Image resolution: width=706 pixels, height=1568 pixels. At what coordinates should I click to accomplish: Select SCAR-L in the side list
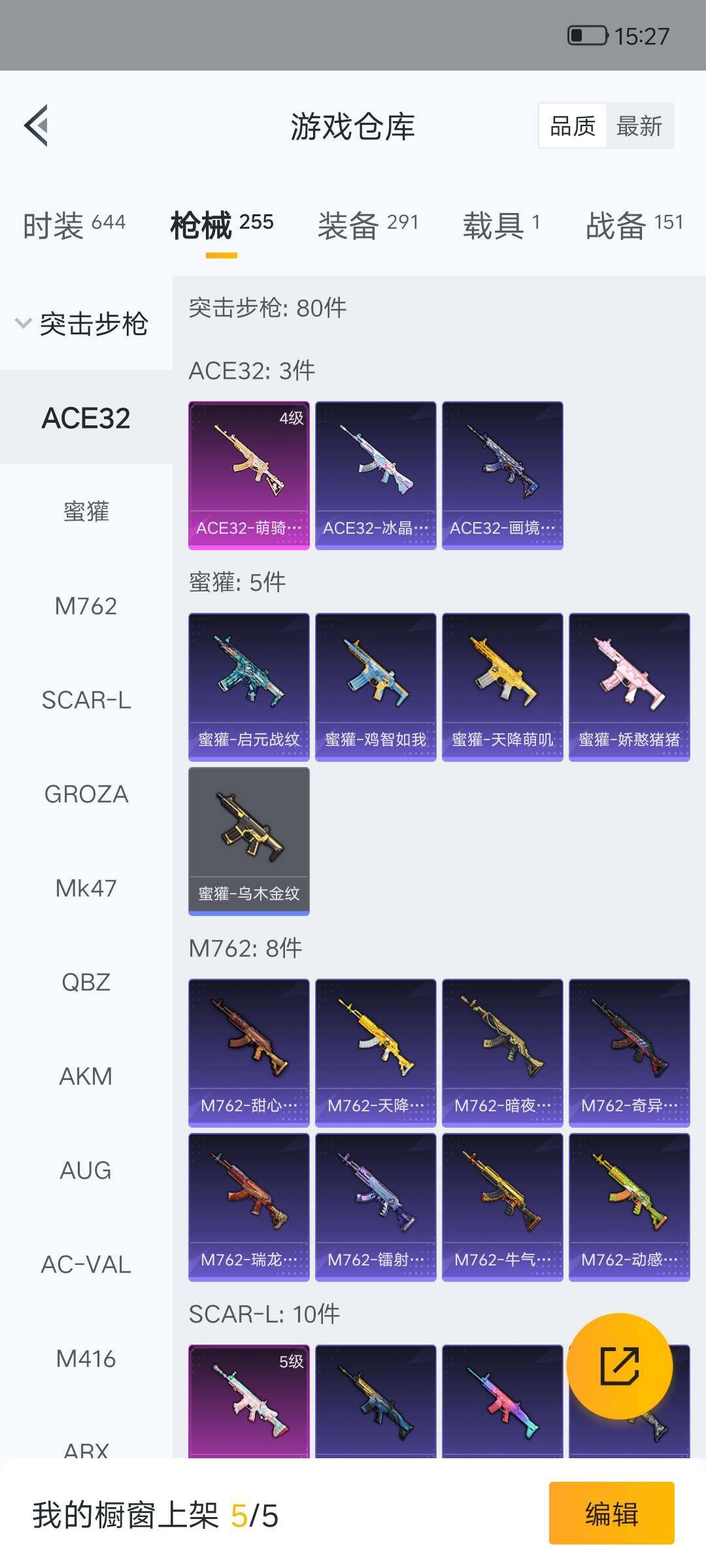click(x=86, y=700)
